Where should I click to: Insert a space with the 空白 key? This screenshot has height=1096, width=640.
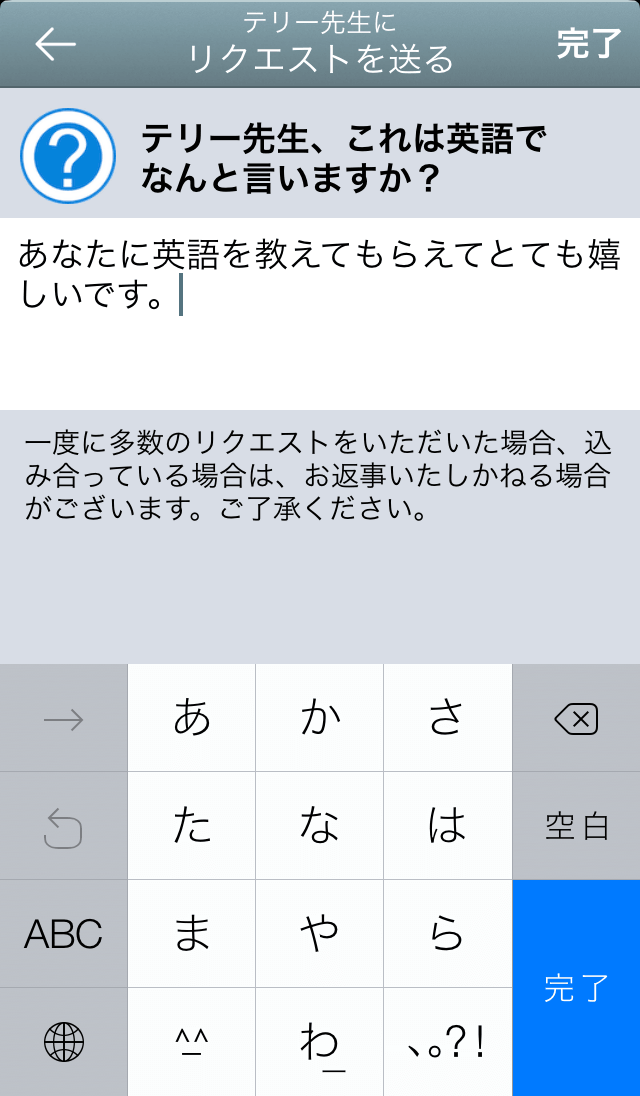tap(576, 825)
